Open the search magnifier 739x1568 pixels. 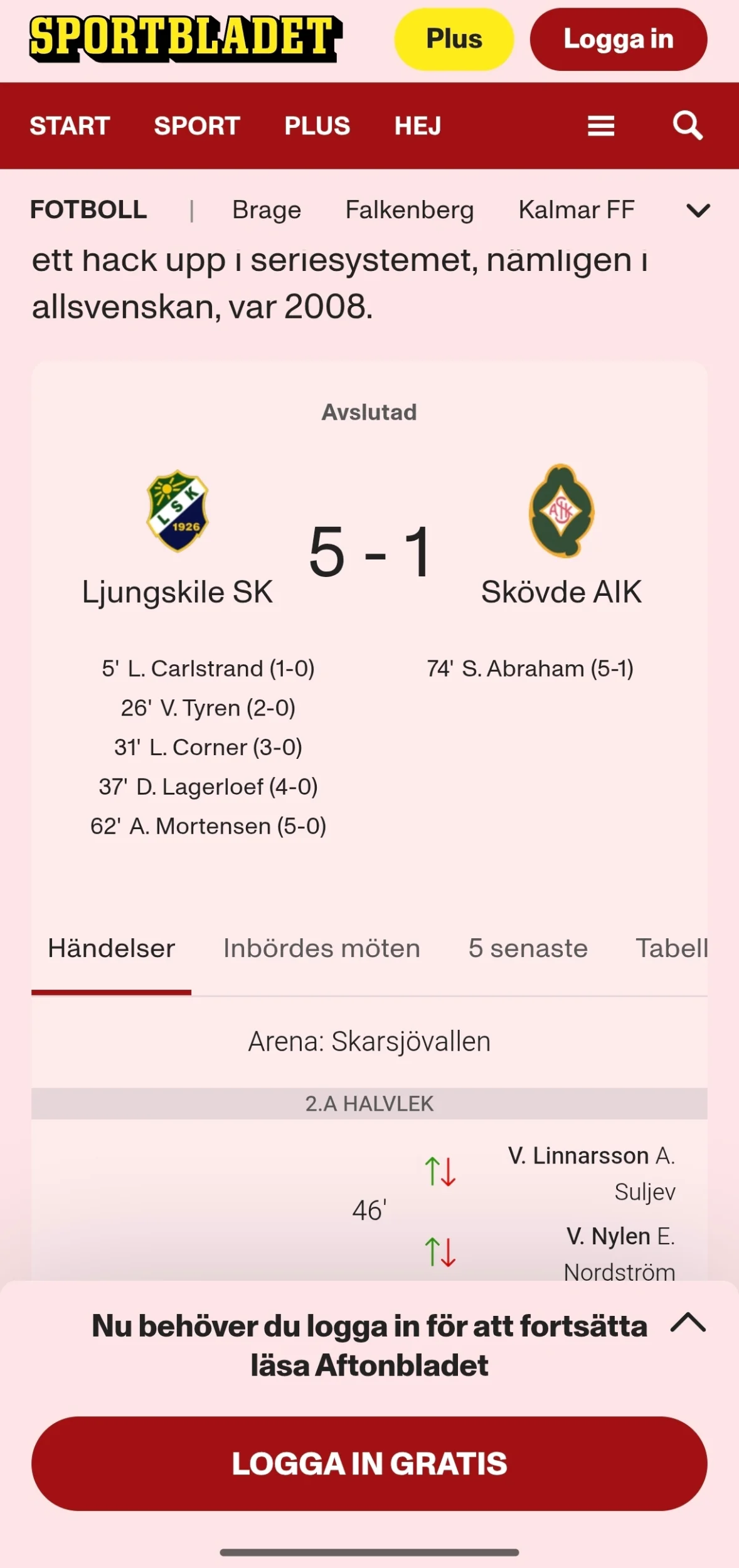[x=688, y=126]
